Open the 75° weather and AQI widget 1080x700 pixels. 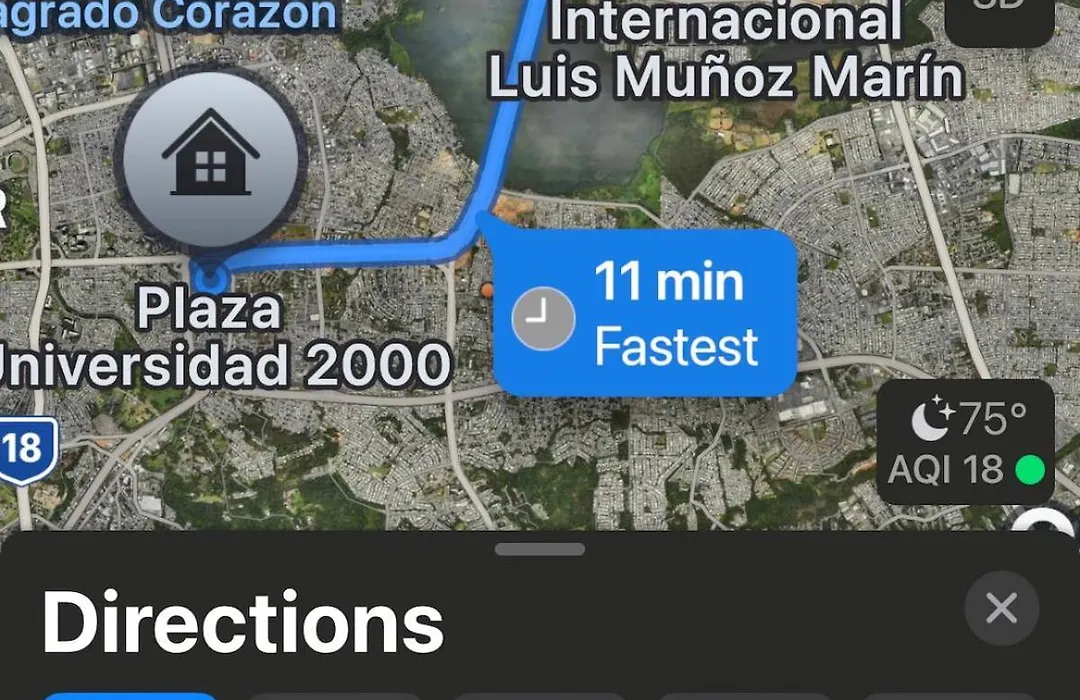[966, 443]
